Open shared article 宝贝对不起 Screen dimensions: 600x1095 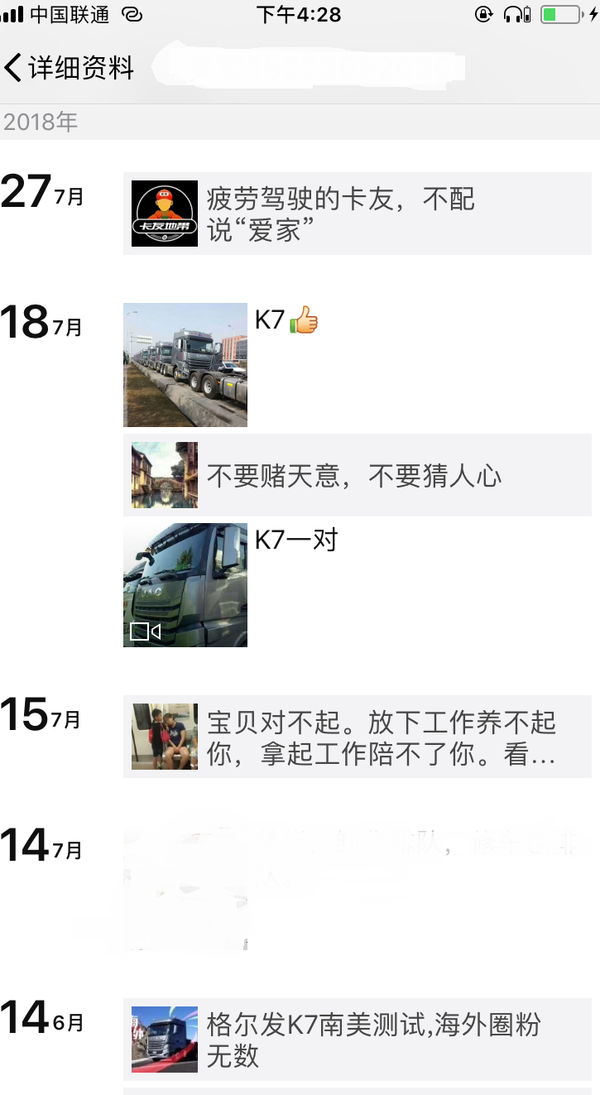tap(355, 737)
